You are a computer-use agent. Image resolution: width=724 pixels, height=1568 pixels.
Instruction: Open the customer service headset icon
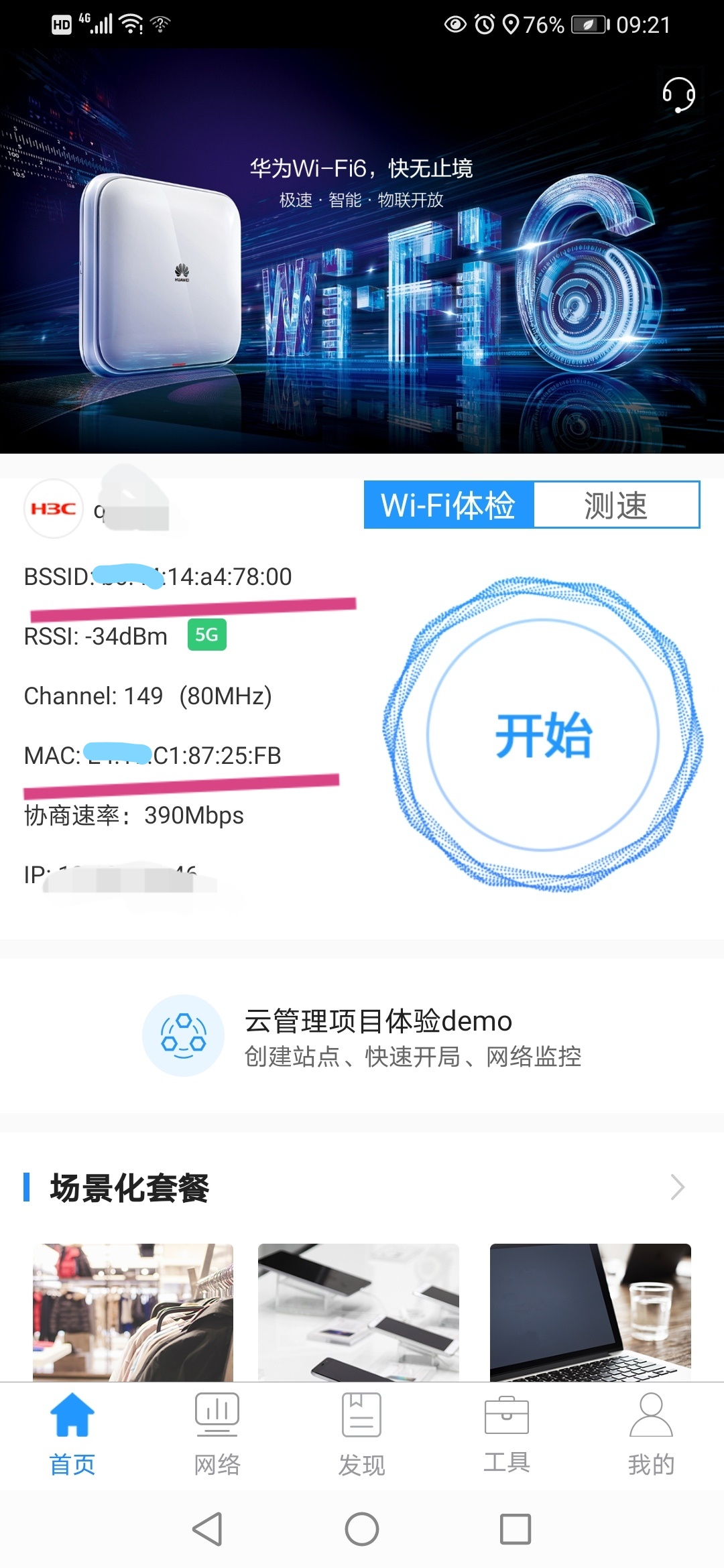pyautogui.click(x=678, y=94)
